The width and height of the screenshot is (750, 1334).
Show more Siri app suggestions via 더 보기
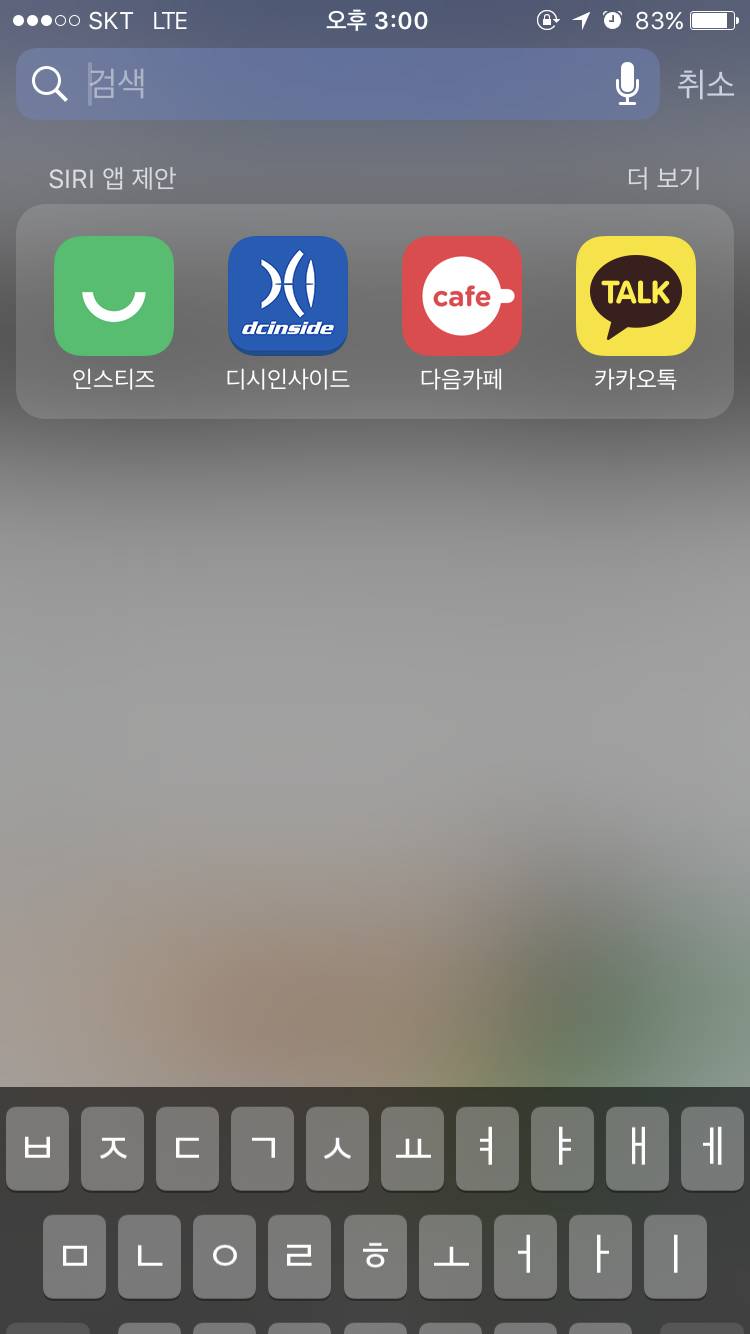(x=664, y=179)
